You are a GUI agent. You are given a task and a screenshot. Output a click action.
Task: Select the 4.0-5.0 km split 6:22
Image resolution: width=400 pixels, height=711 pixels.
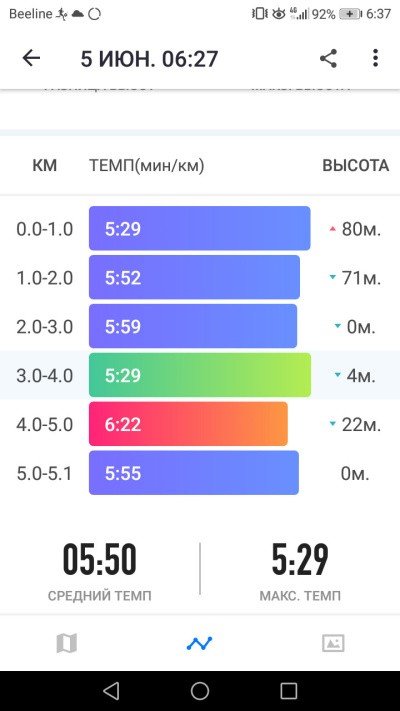(x=188, y=424)
